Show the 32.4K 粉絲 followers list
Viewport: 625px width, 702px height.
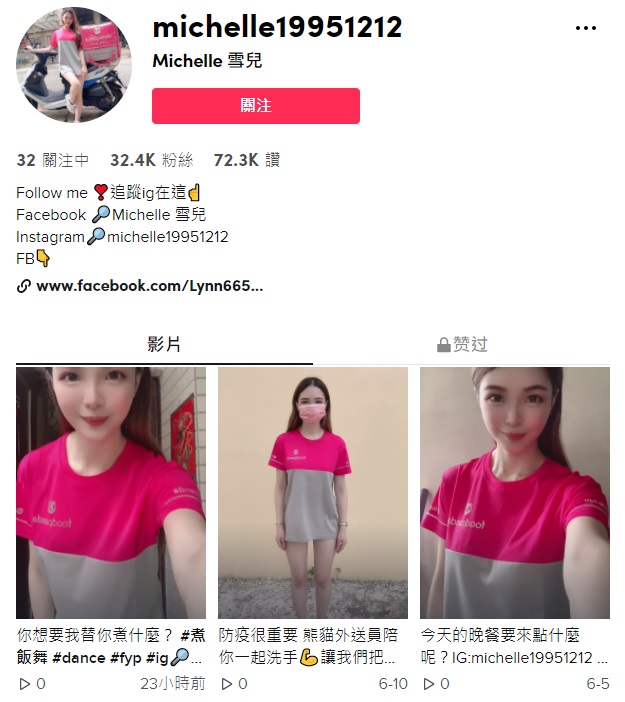[x=151, y=160]
